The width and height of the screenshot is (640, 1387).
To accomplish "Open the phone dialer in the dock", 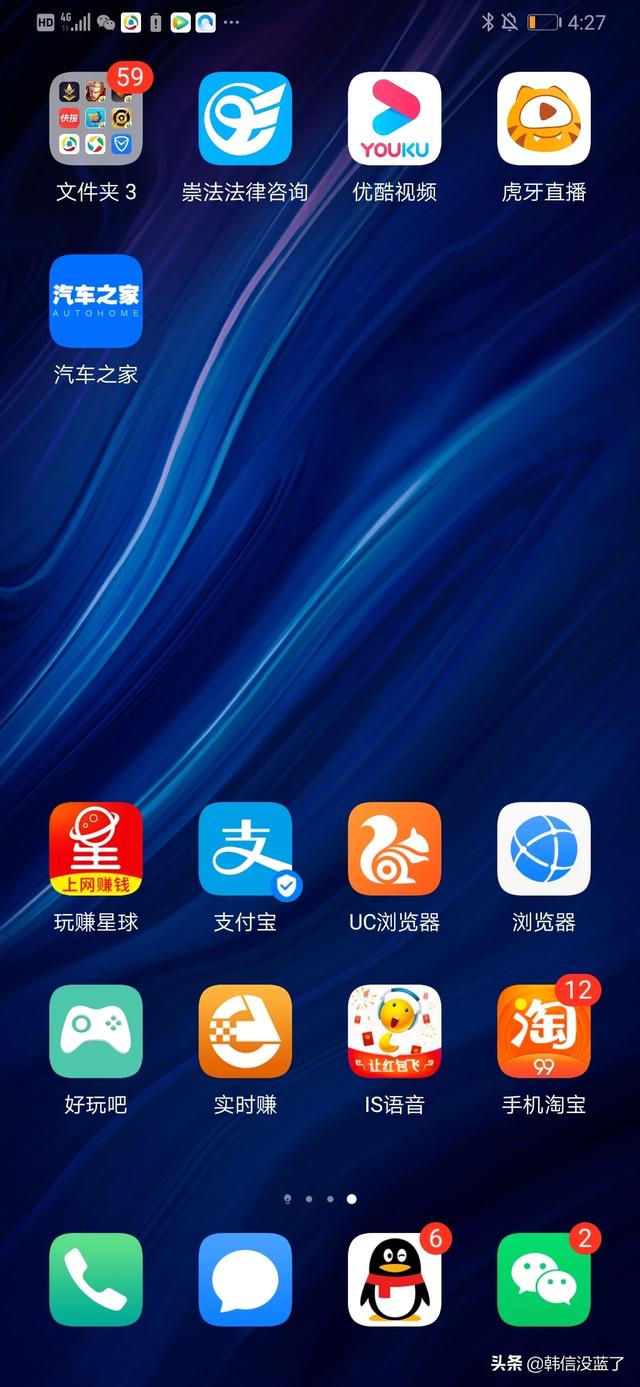I will [96, 1279].
